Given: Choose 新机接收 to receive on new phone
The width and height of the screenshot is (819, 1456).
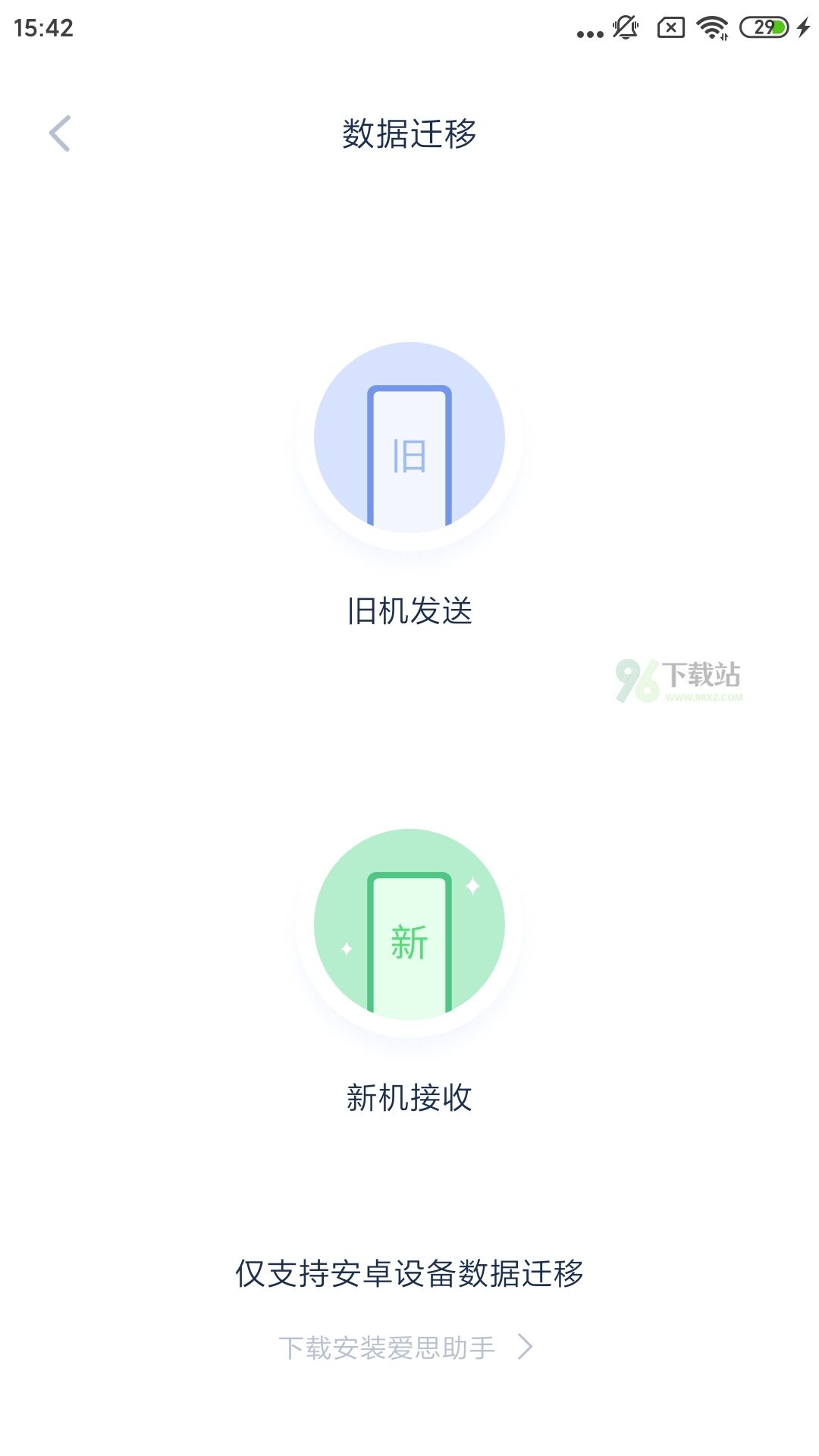Looking at the screenshot, I should (x=409, y=925).
